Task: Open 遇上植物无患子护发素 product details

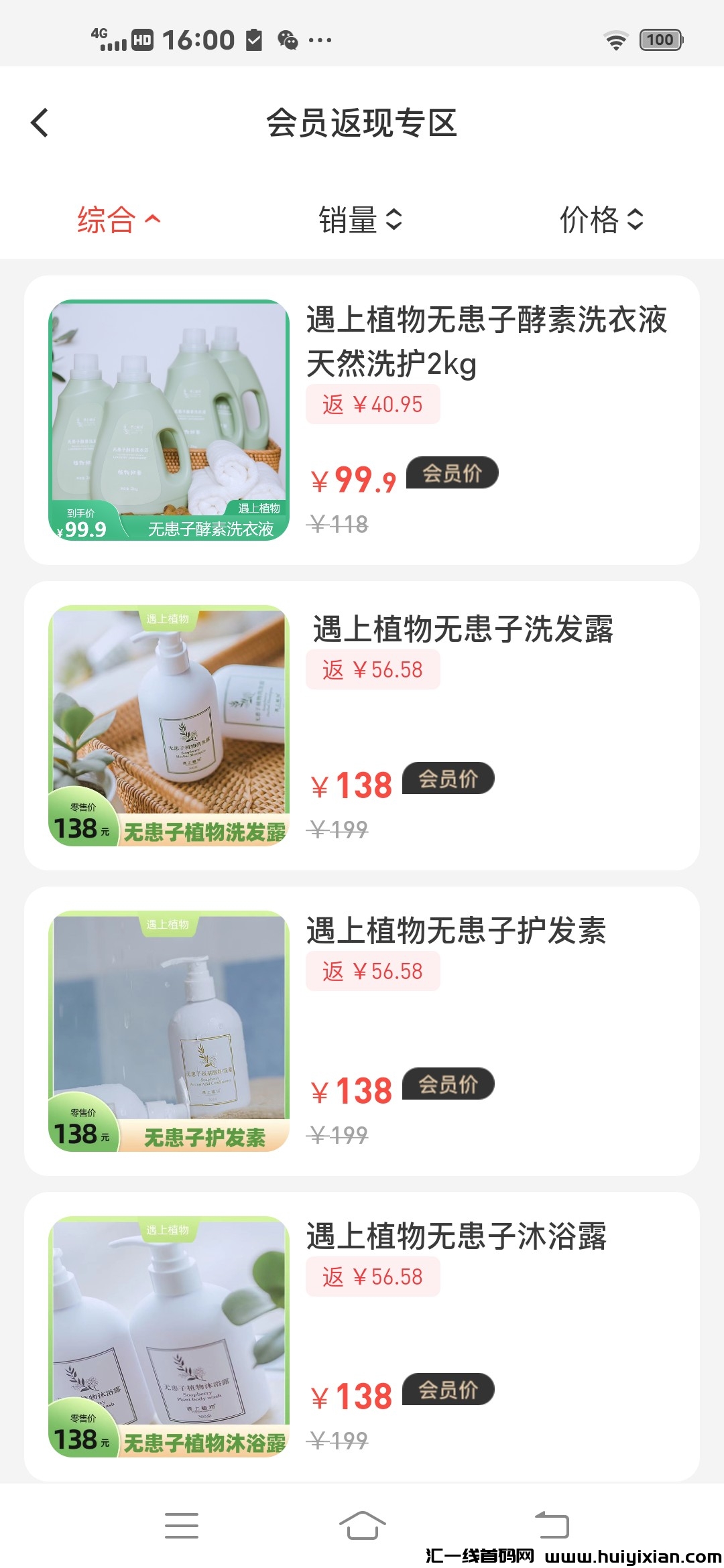Action: [x=362, y=1031]
